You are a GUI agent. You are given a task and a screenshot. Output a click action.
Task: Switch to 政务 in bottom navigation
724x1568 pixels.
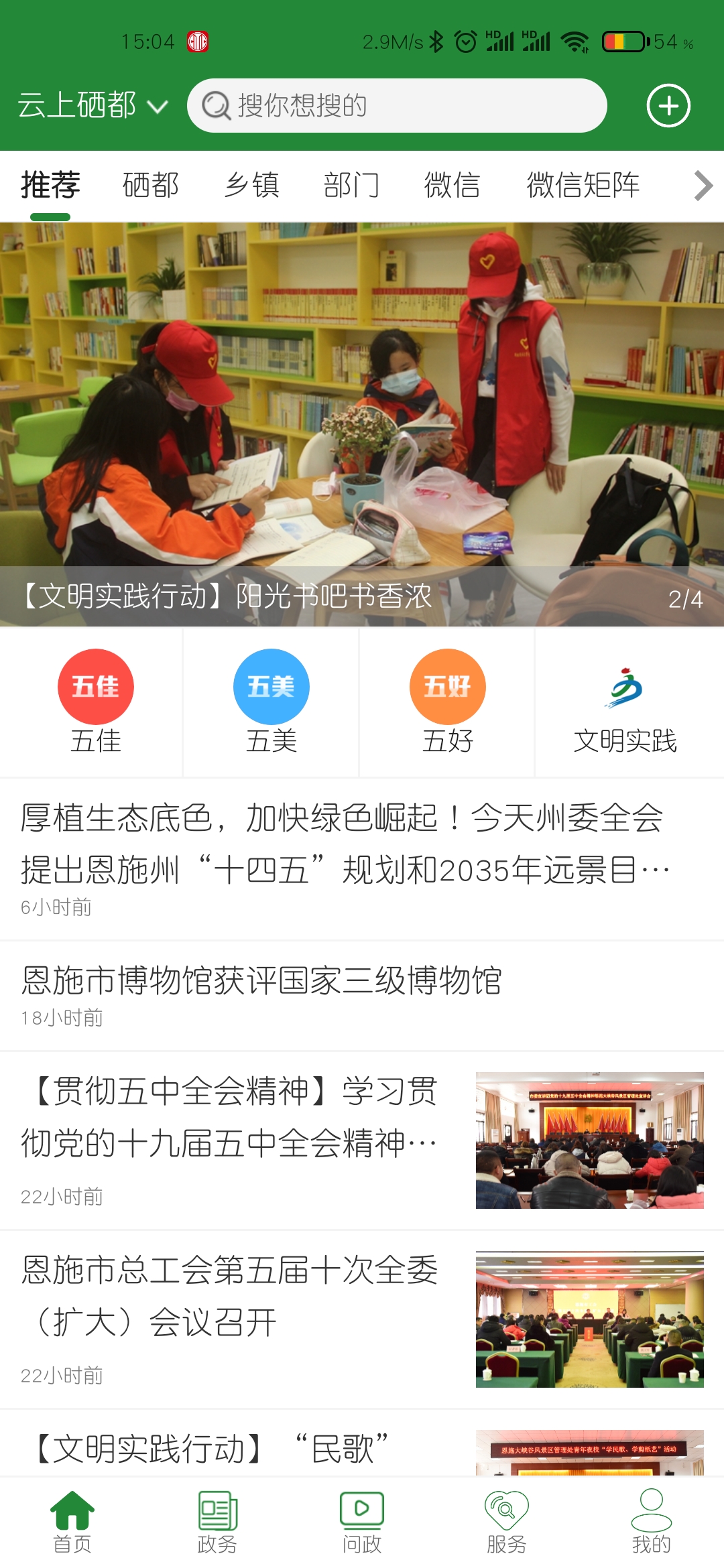pyautogui.click(x=217, y=1522)
